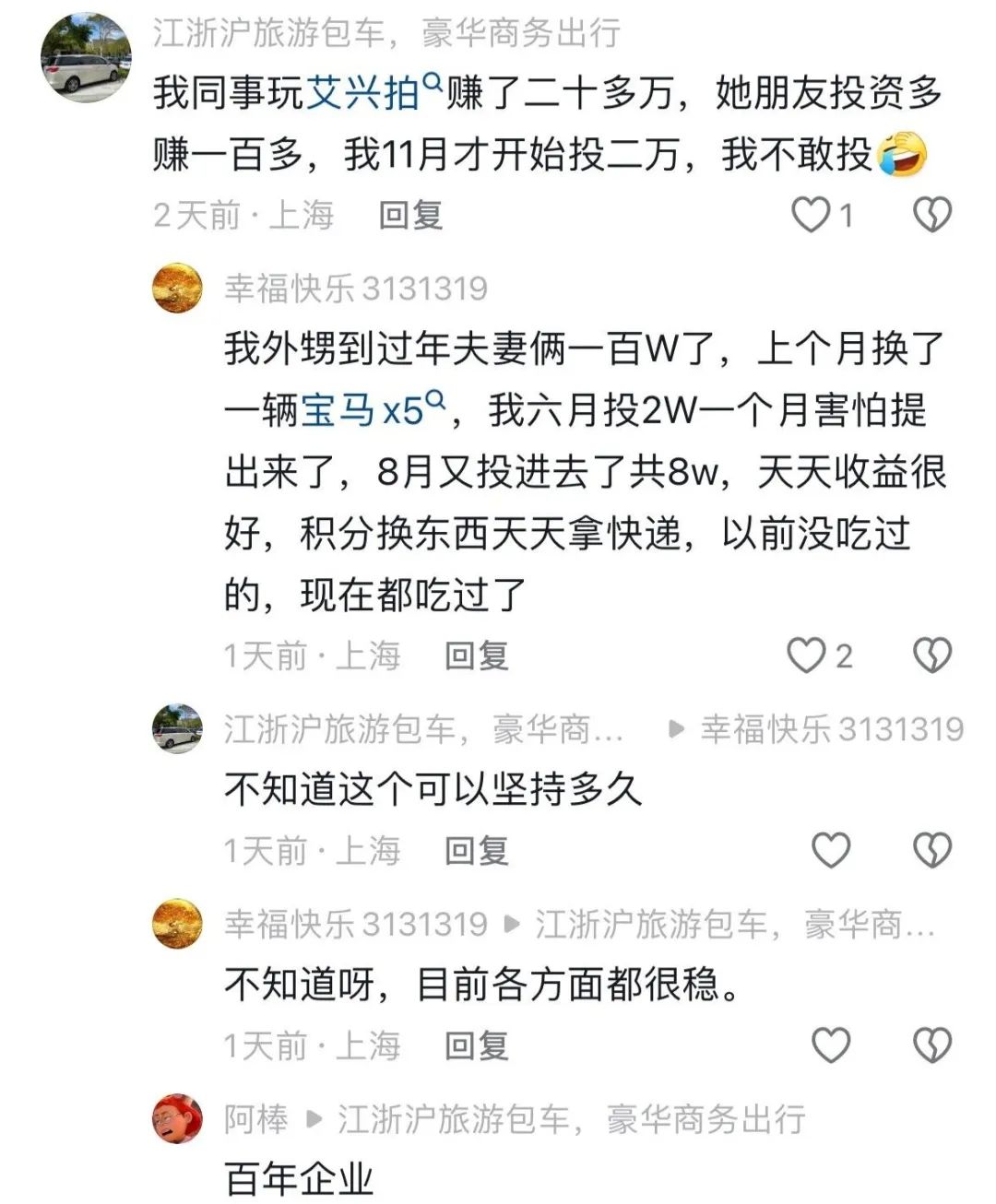Dislike the 不知道这个可以坚持多久 comment

(931, 850)
